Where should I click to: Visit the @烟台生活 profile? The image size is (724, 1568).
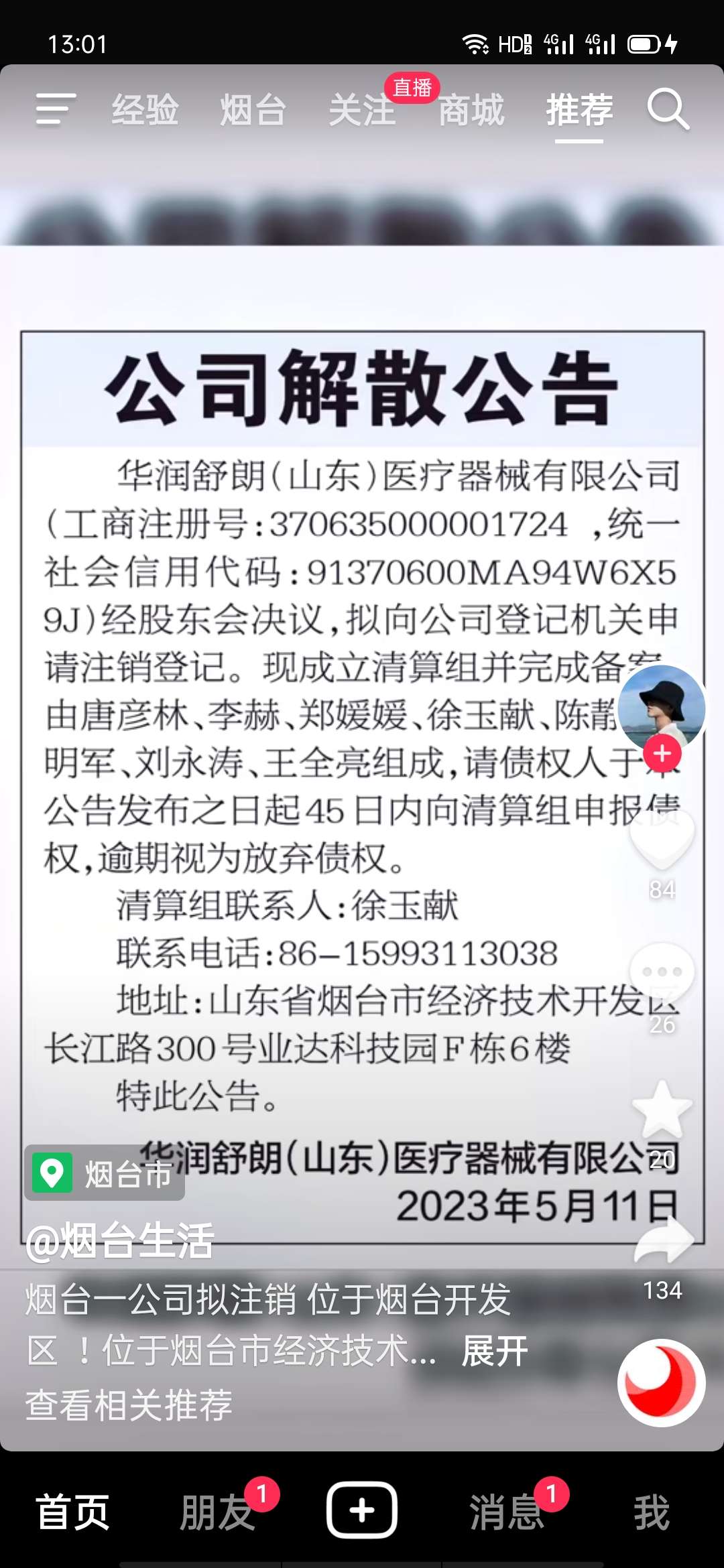point(119,1240)
